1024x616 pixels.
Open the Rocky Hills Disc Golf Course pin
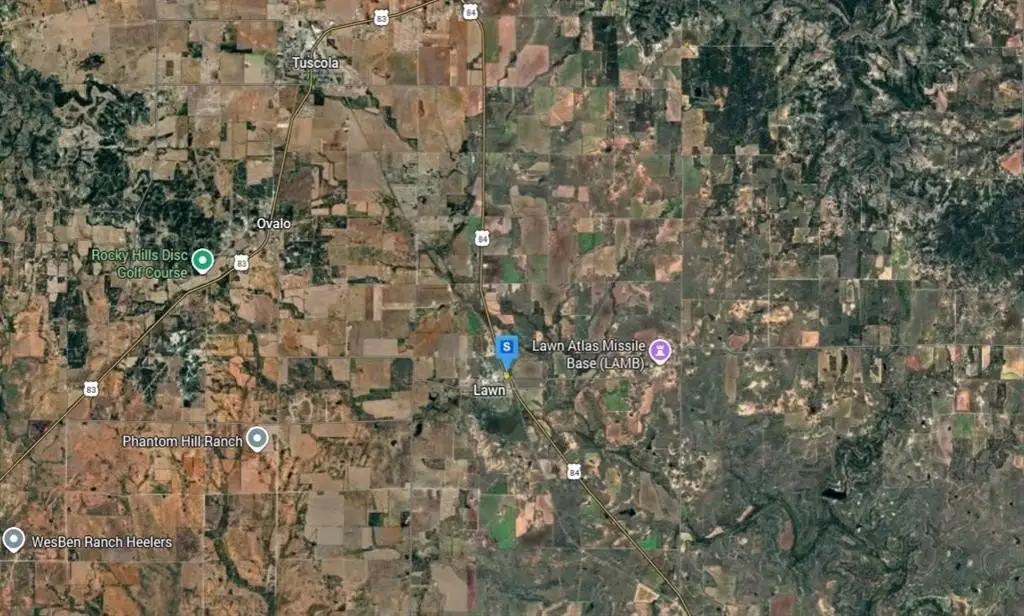[x=203, y=261]
